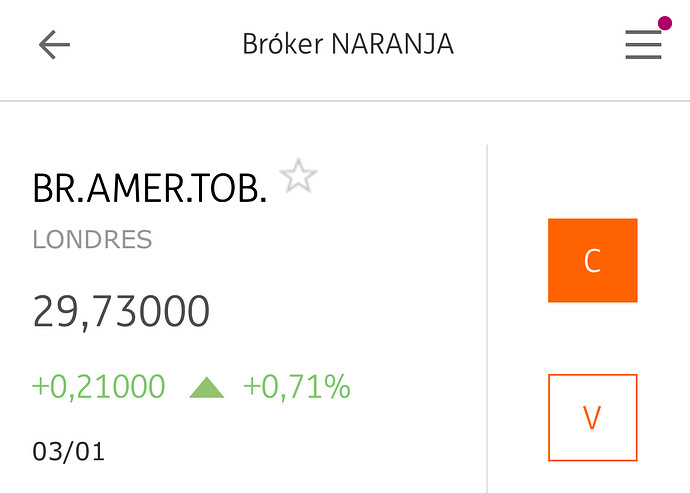Mark BR.AMER.TOB. as favorite with star

tap(298, 177)
